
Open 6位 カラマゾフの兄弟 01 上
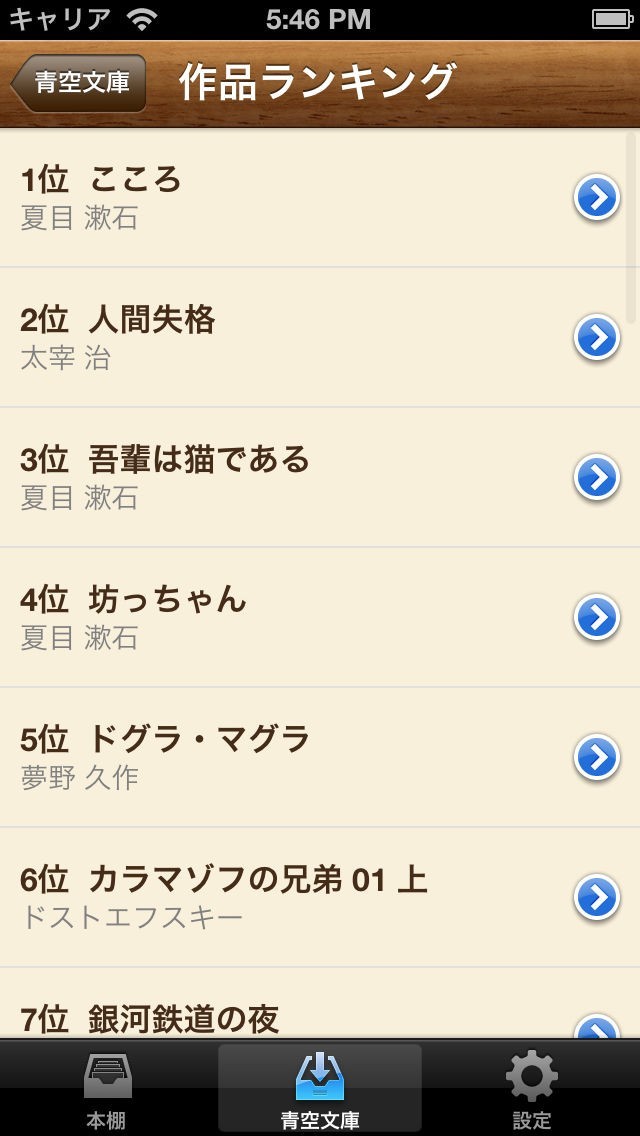[x=300, y=898]
